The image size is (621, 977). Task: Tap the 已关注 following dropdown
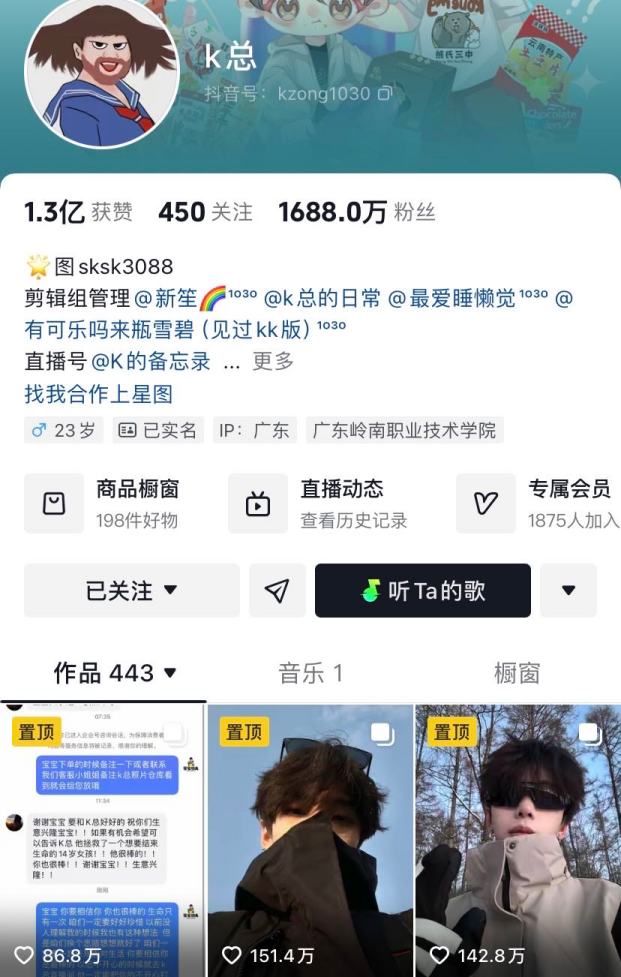coord(132,591)
